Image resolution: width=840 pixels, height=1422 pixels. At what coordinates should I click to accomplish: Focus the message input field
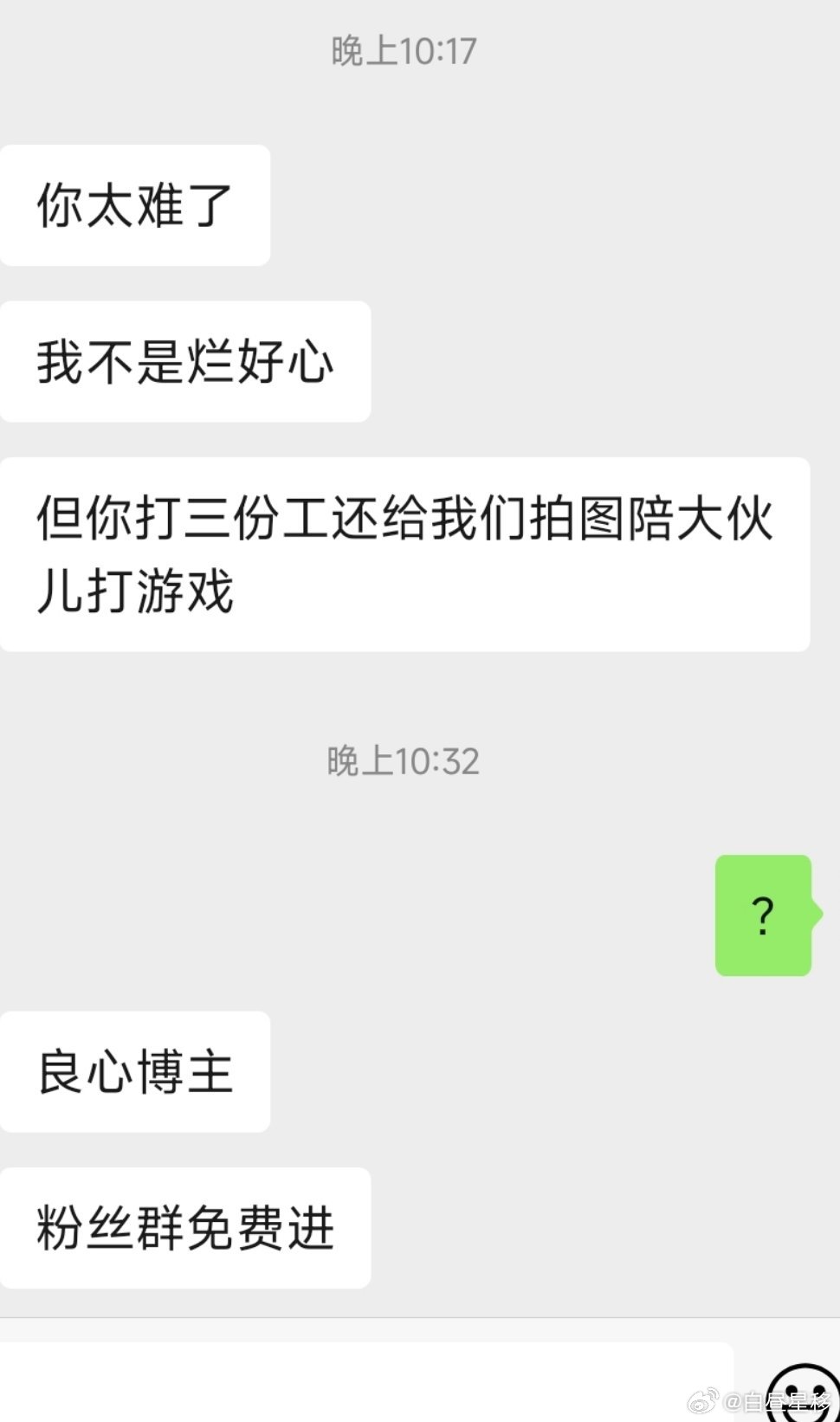pyautogui.click(x=364, y=1381)
